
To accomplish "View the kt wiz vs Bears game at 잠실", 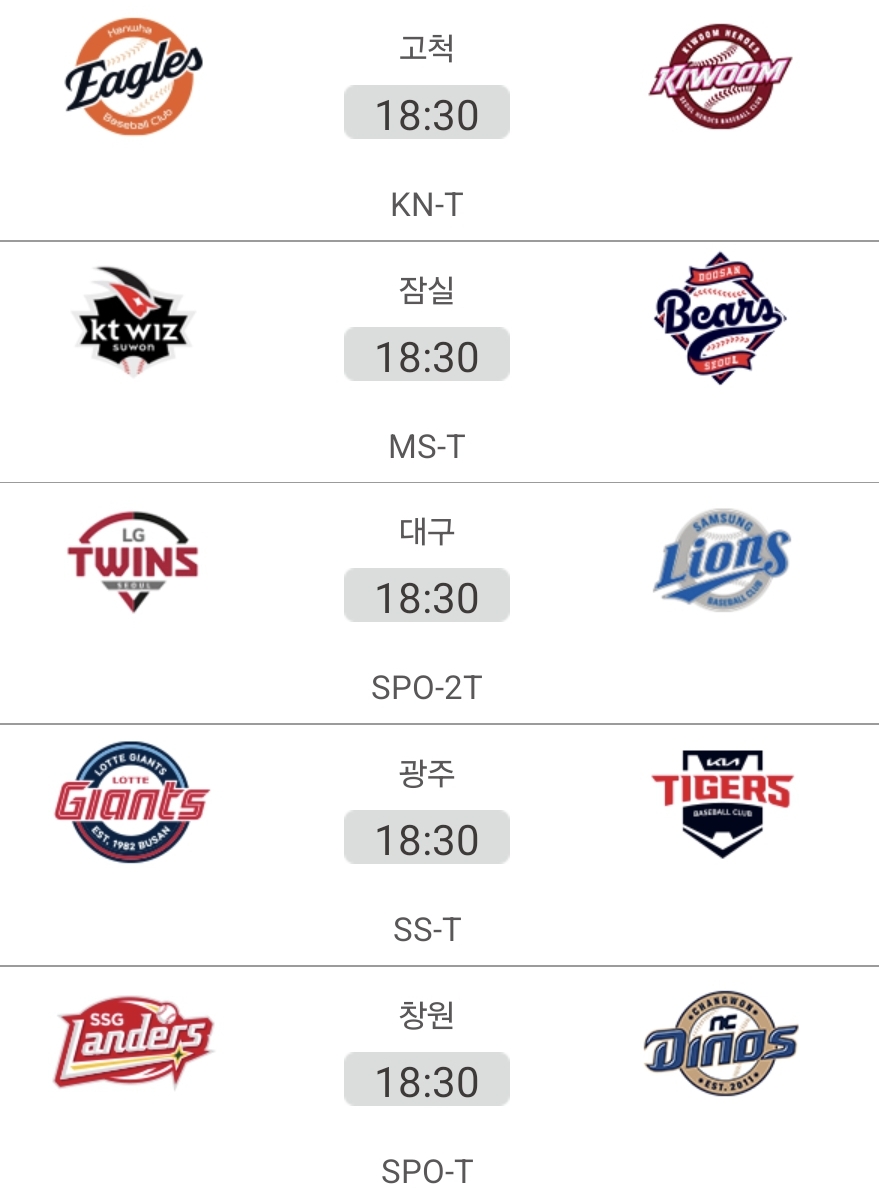I will coord(427,355).
